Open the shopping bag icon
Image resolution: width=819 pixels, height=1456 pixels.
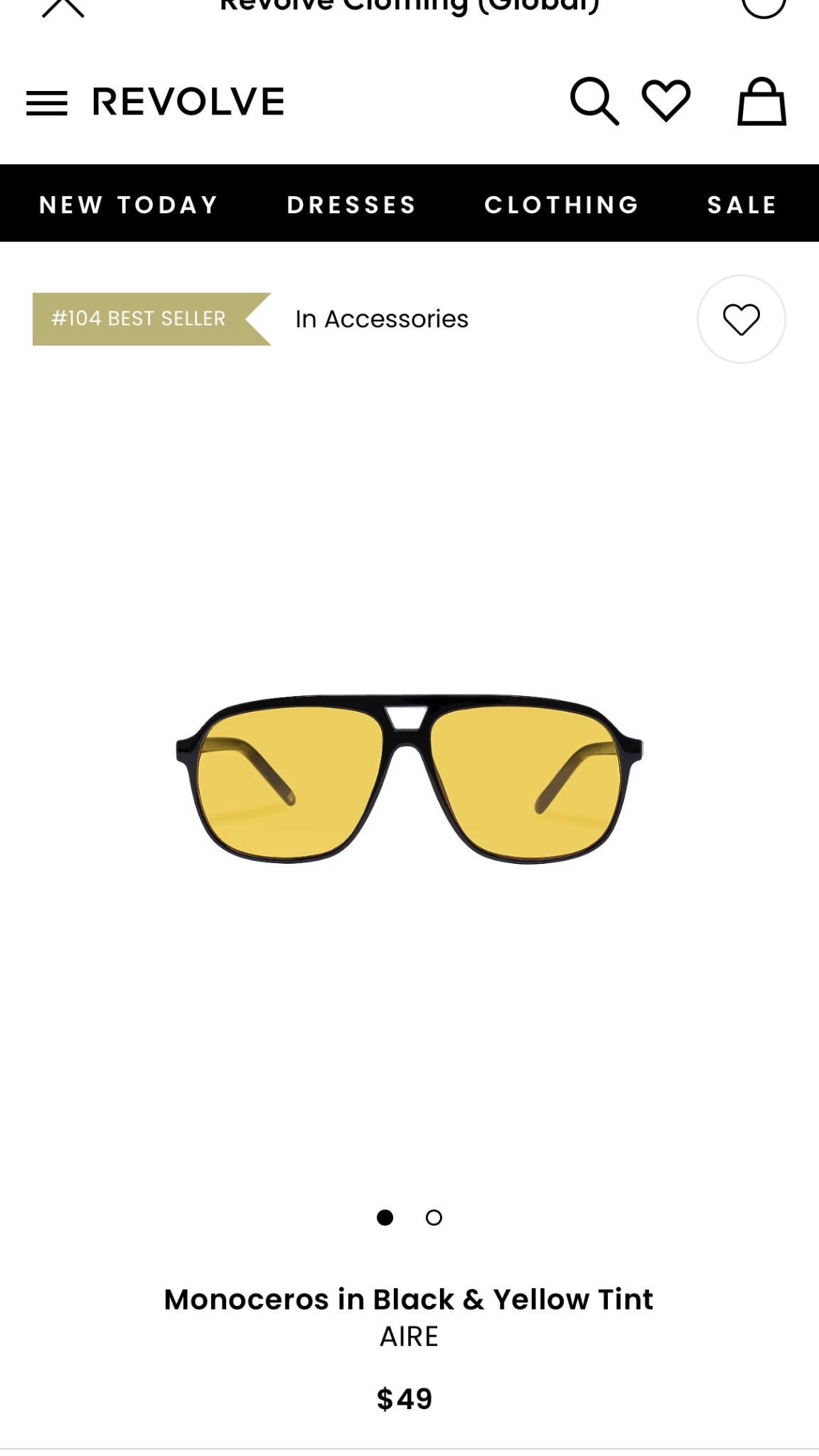click(x=761, y=102)
